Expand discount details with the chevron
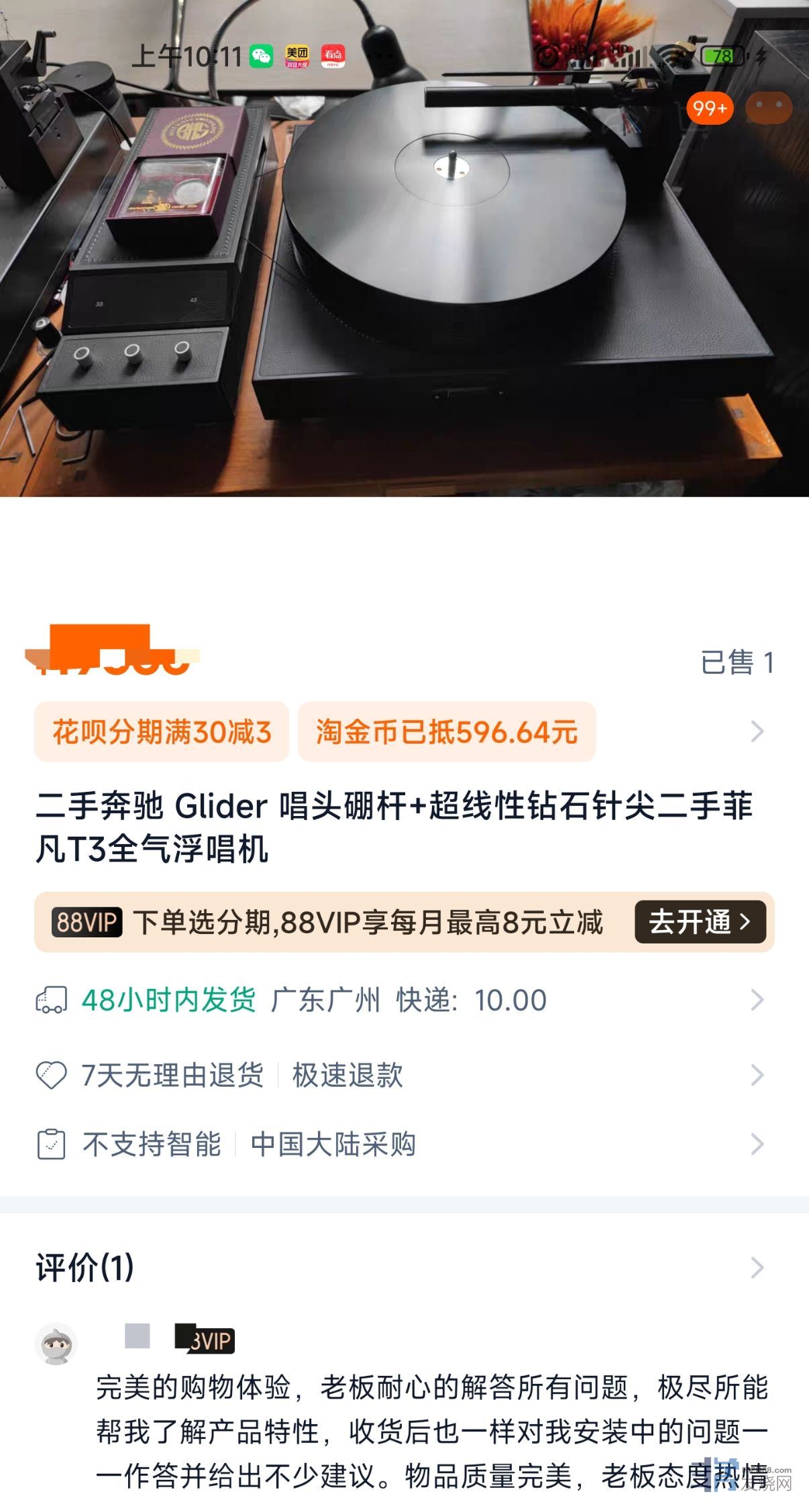Viewport: 809px width, 1512px height. pos(757,732)
